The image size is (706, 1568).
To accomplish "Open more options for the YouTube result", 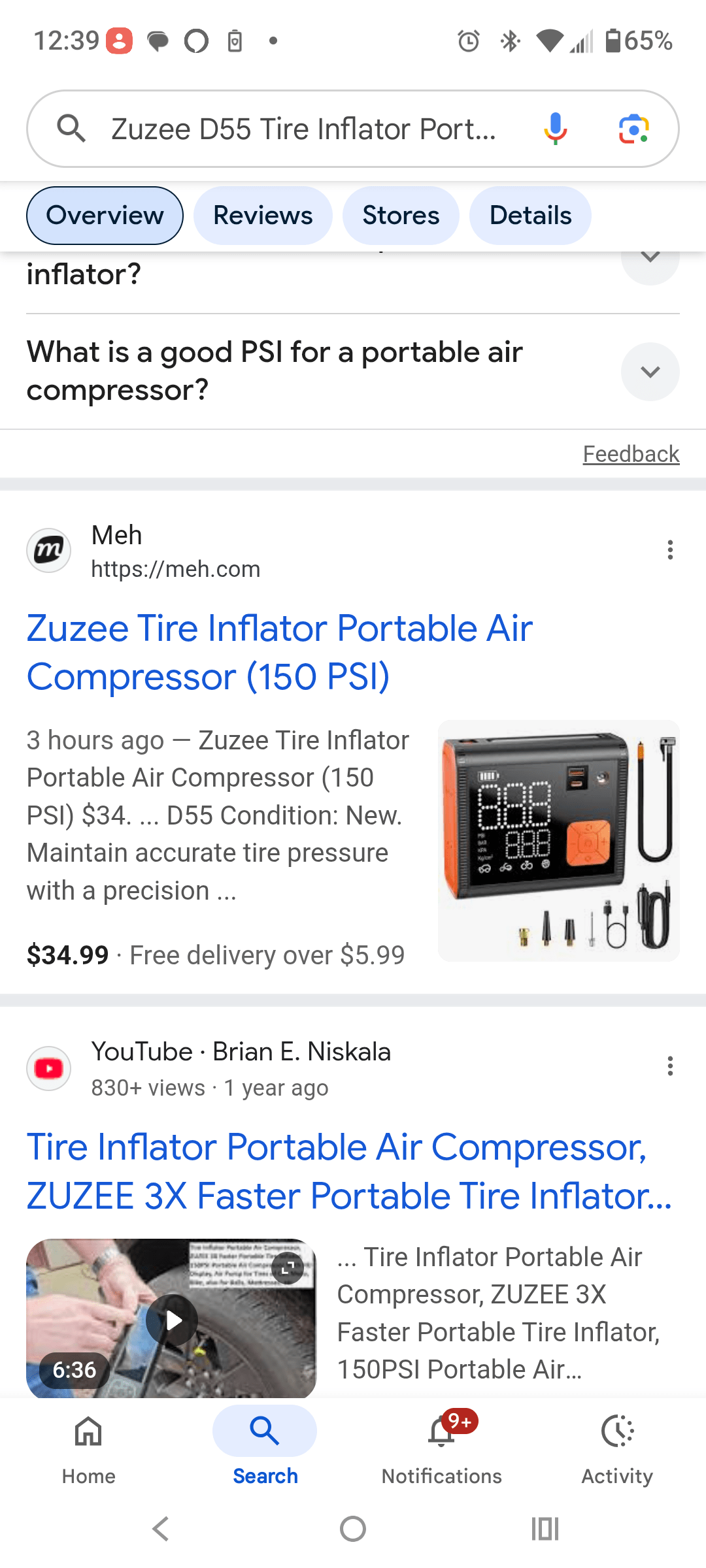I will 670,1066.
